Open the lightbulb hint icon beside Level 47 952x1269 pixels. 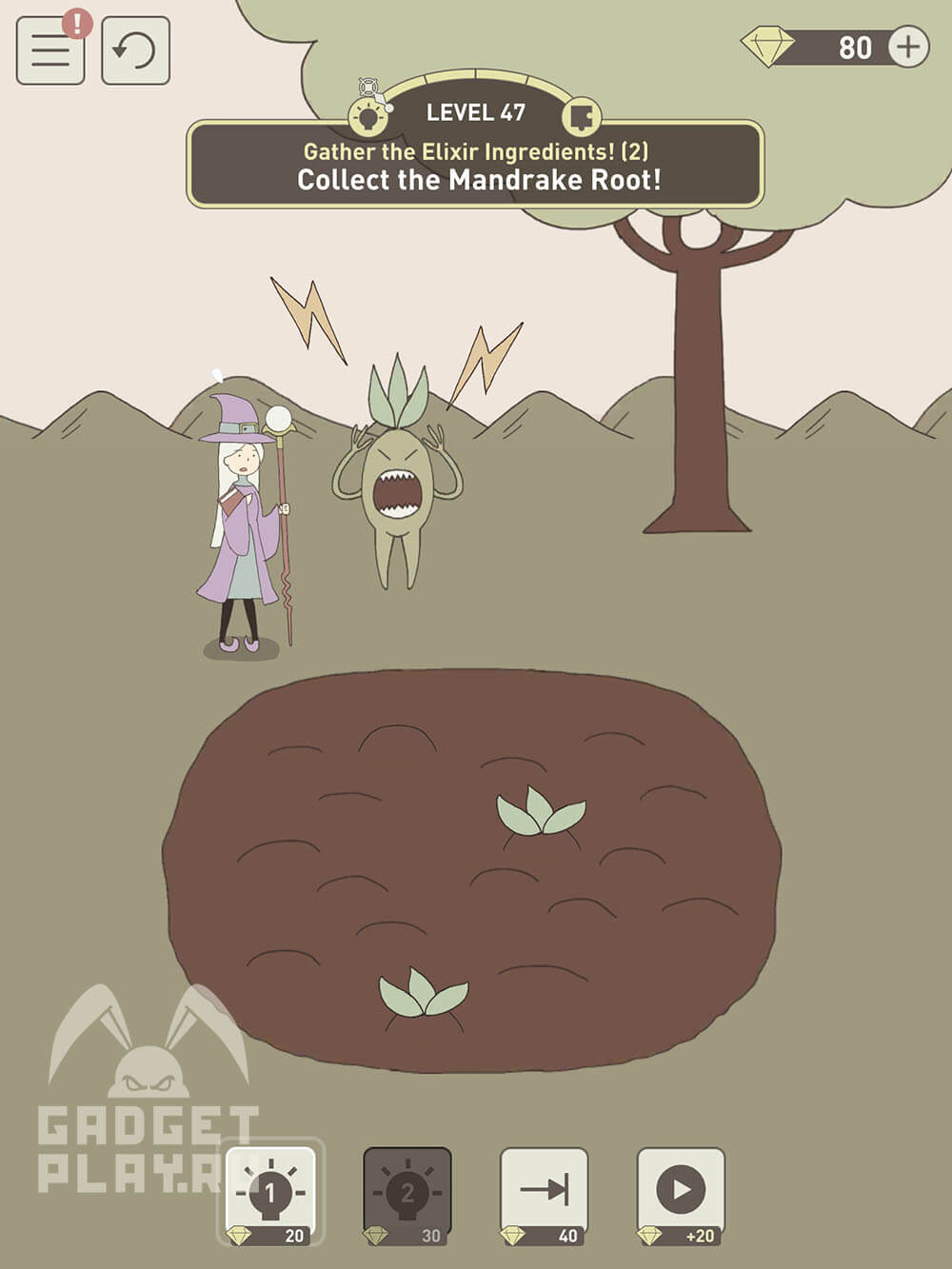pos(368,117)
